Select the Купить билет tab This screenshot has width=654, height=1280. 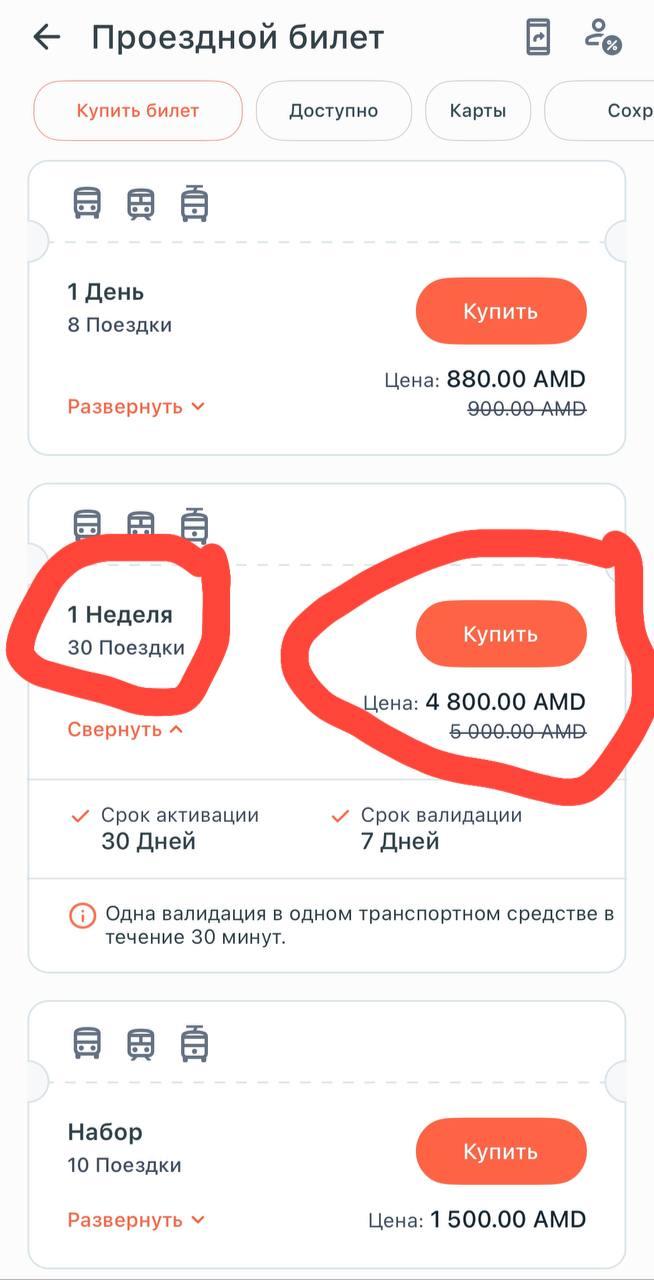click(x=138, y=111)
